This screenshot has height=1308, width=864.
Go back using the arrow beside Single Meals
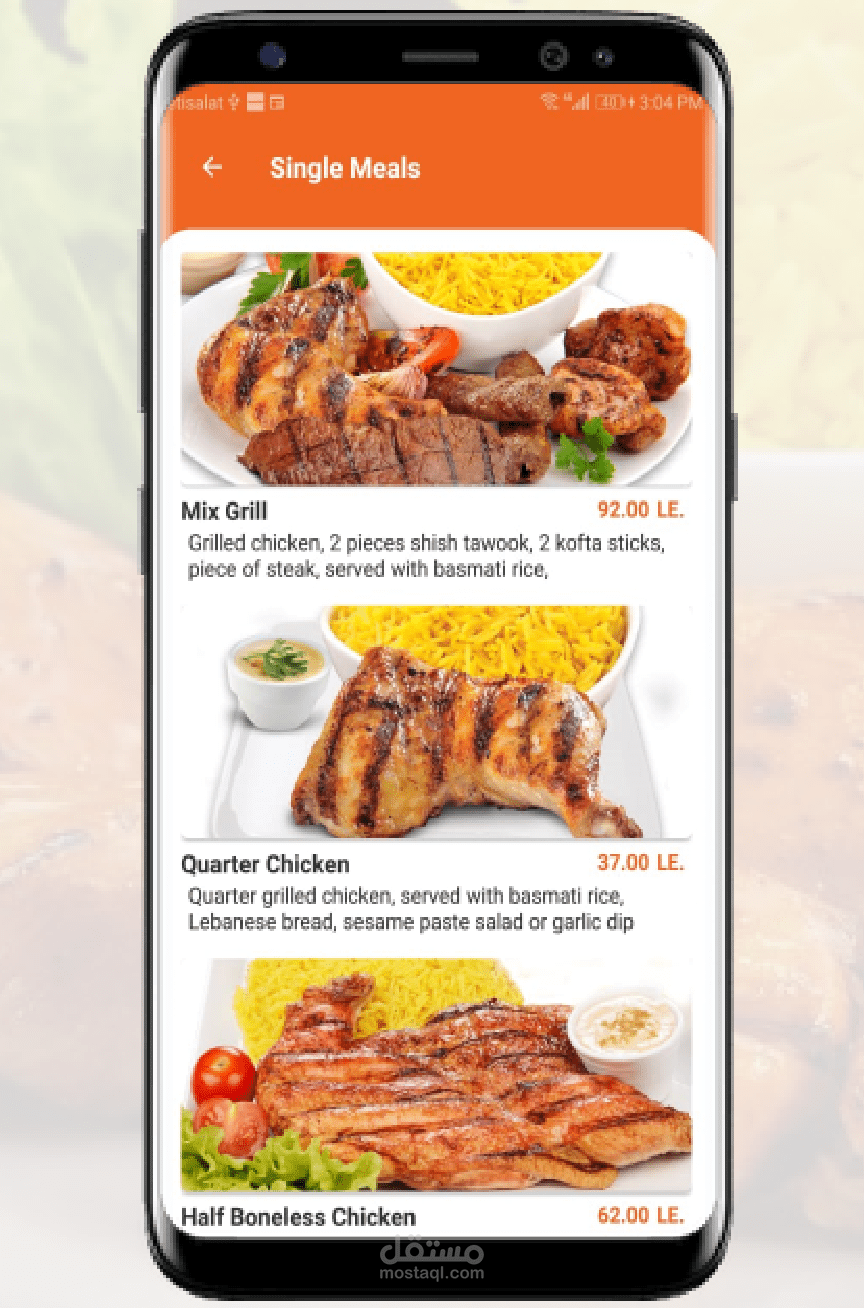(212, 168)
